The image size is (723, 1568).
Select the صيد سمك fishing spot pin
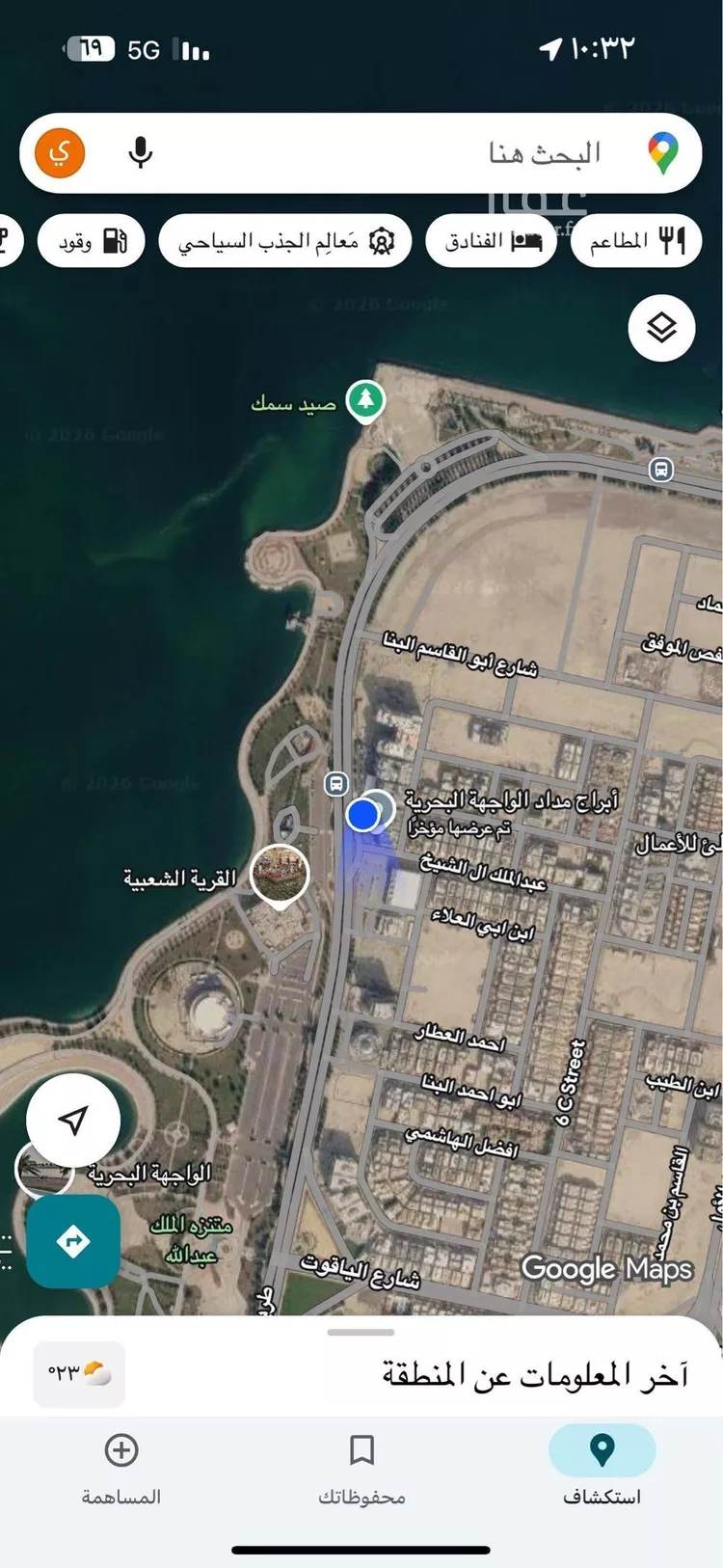click(364, 398)
